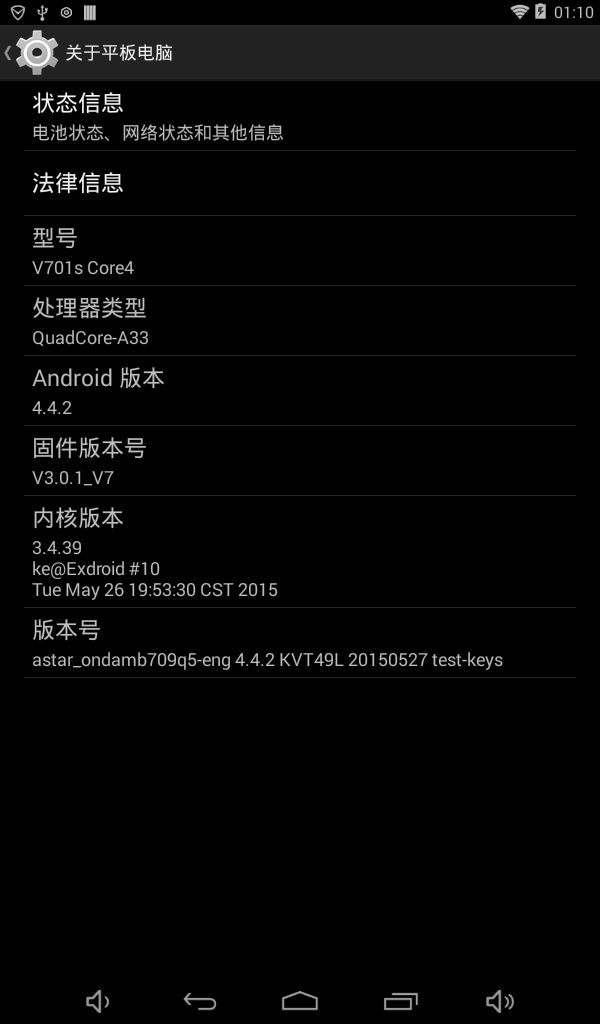Tap the system back navigation button
This screenshot has width=600, height=1024.
point(199,1000)
